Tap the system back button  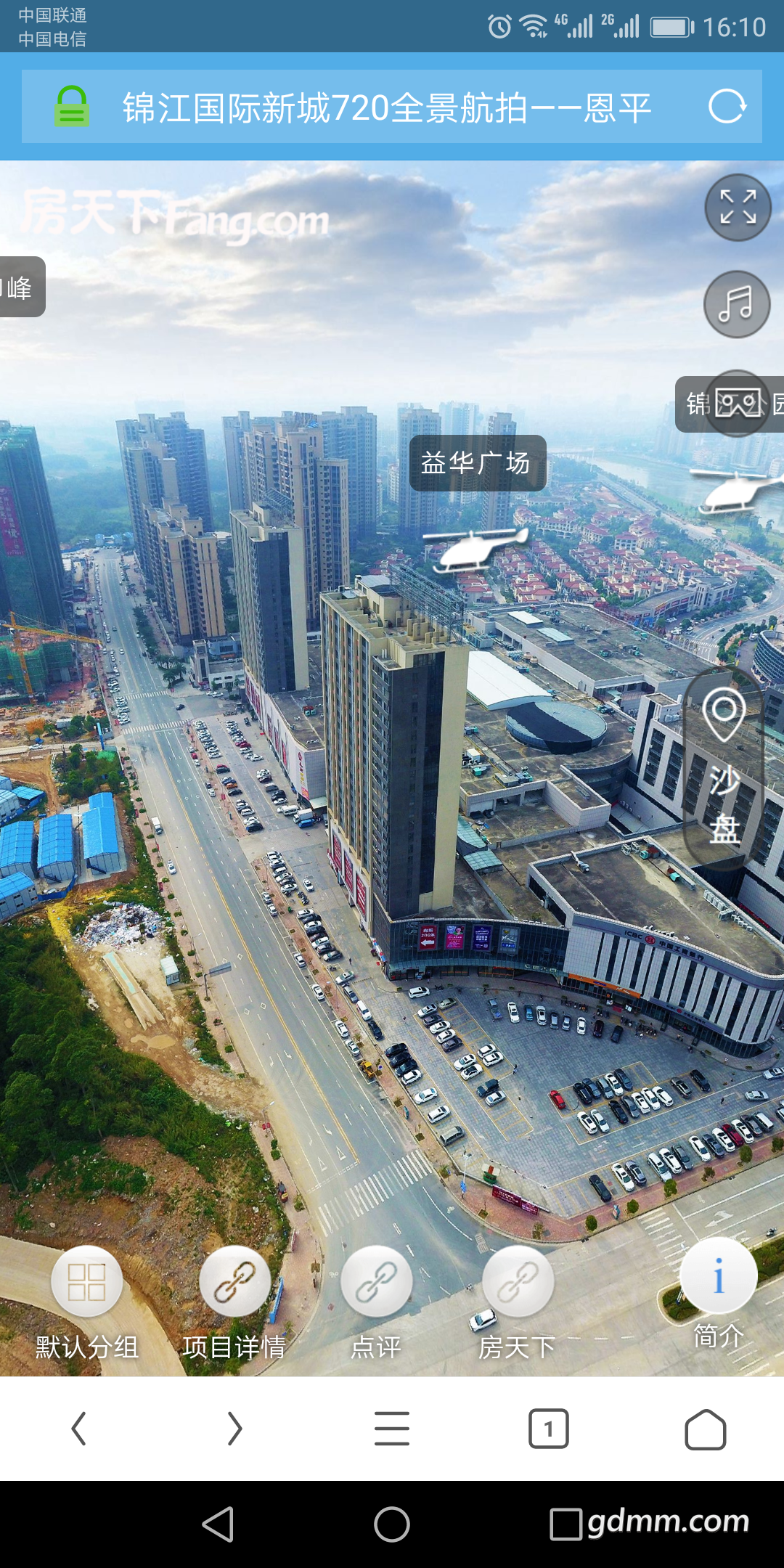(219, 1524)
